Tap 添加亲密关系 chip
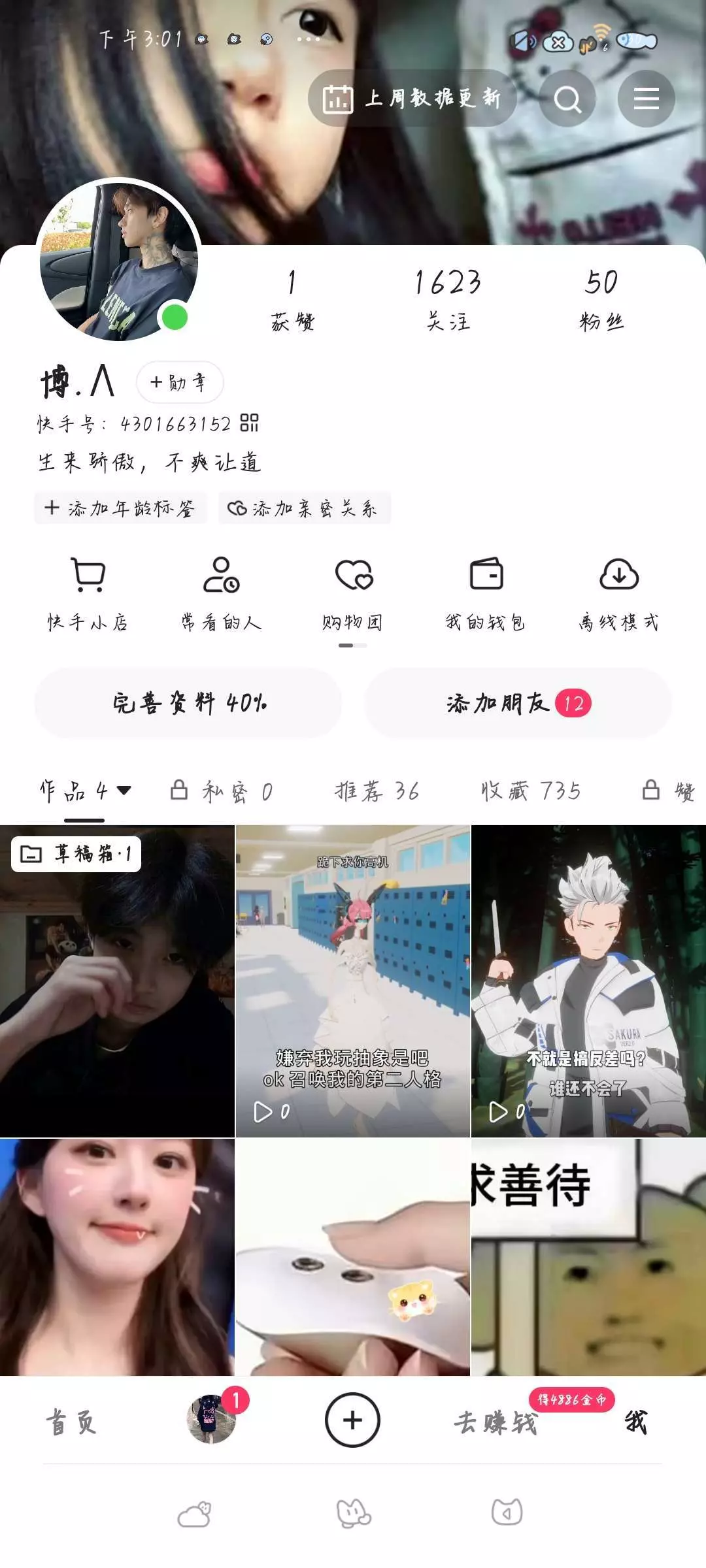The width and height of the screenshot is (706, 1568). click(x=304, y=508)
